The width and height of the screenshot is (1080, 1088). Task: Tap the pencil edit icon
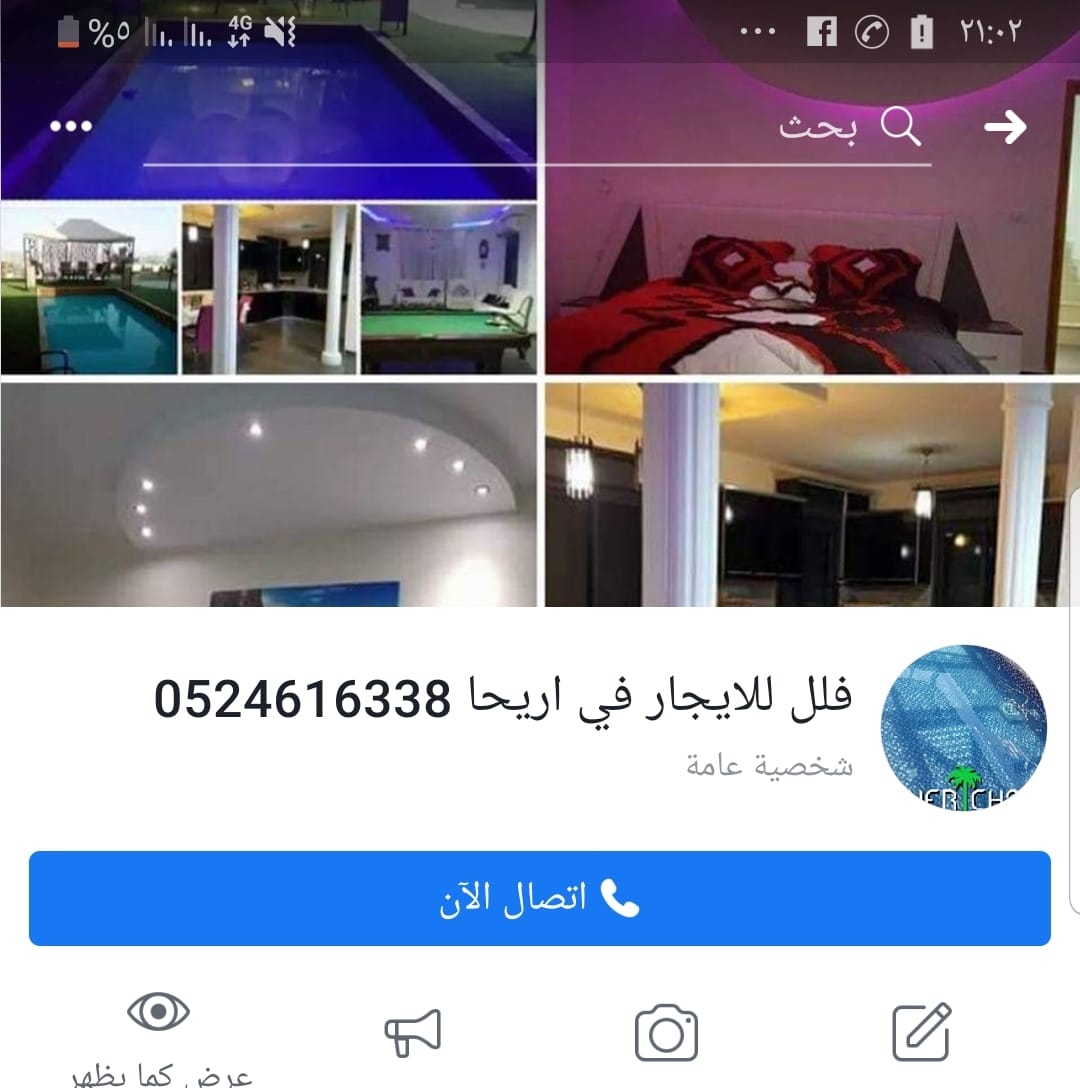point(921,1033)
